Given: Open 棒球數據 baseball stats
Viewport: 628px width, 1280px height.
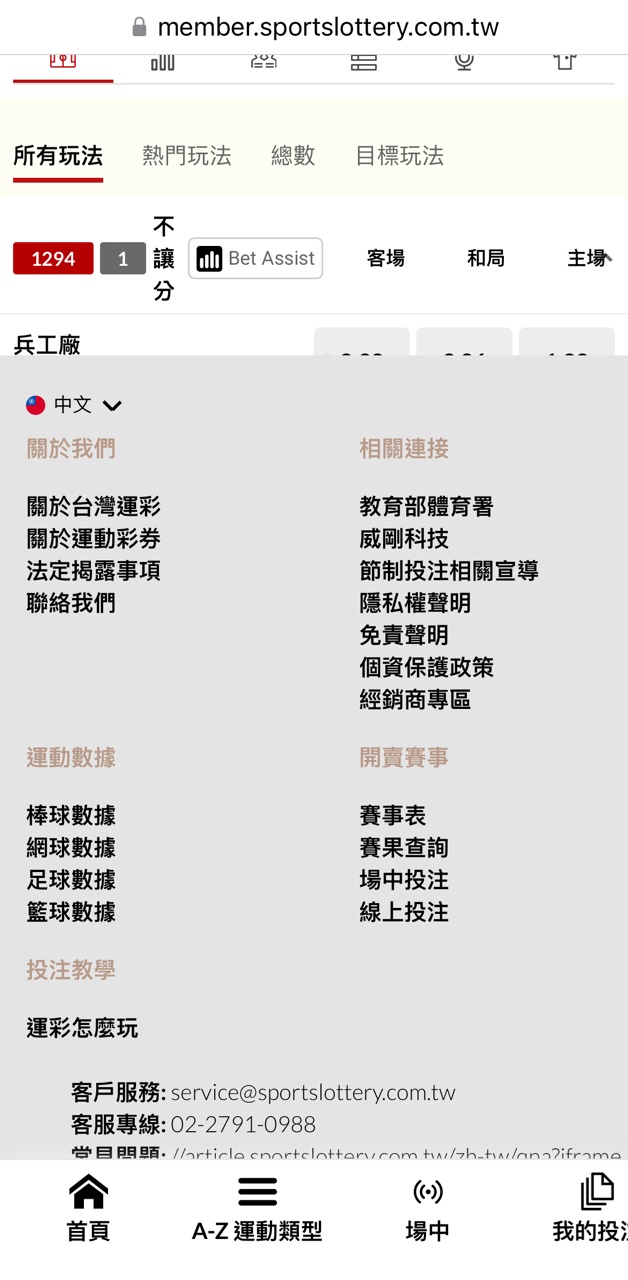Looking at the screenshot, I should [71, 816].
